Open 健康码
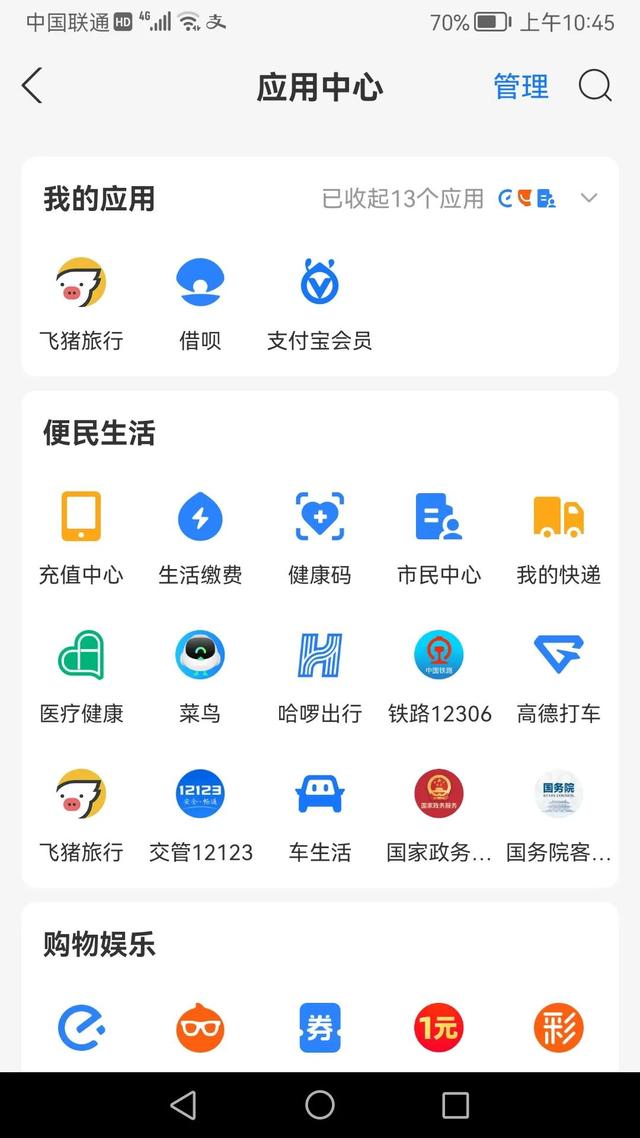640x1138 pixels. click(x=319, y=539)
